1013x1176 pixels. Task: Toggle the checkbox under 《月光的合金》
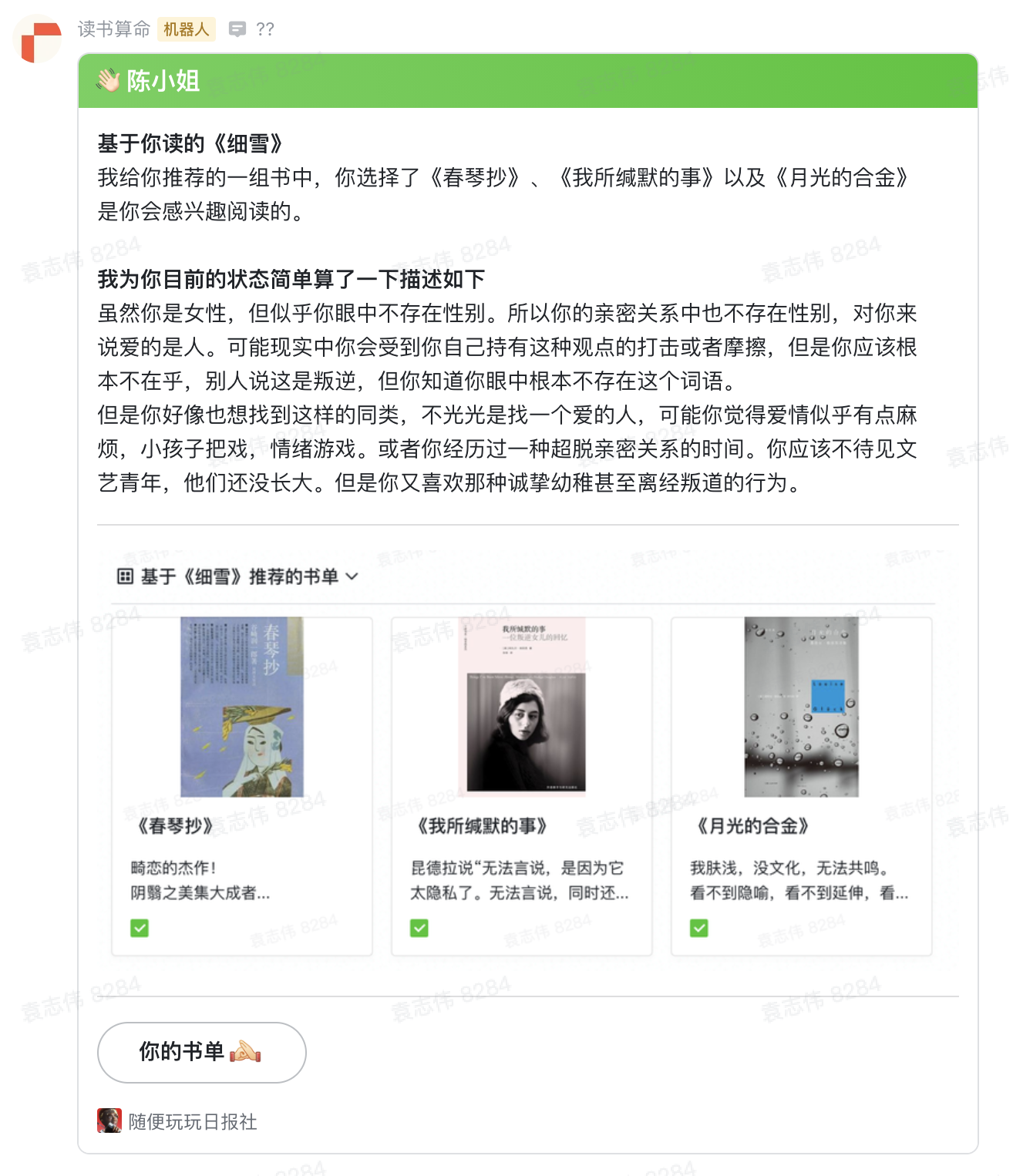tap(699, 928)
